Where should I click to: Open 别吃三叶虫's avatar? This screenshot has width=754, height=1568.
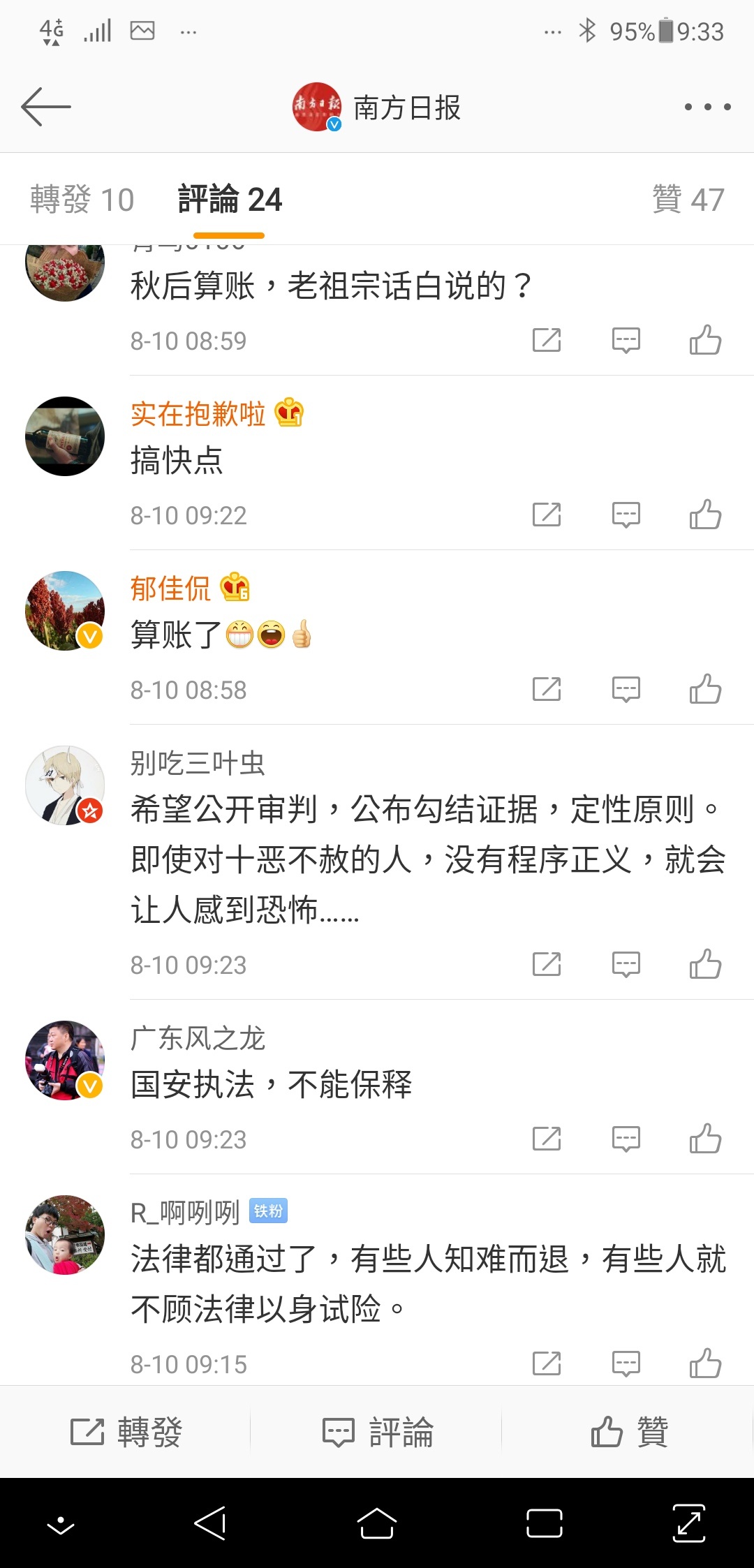point(65,785)
